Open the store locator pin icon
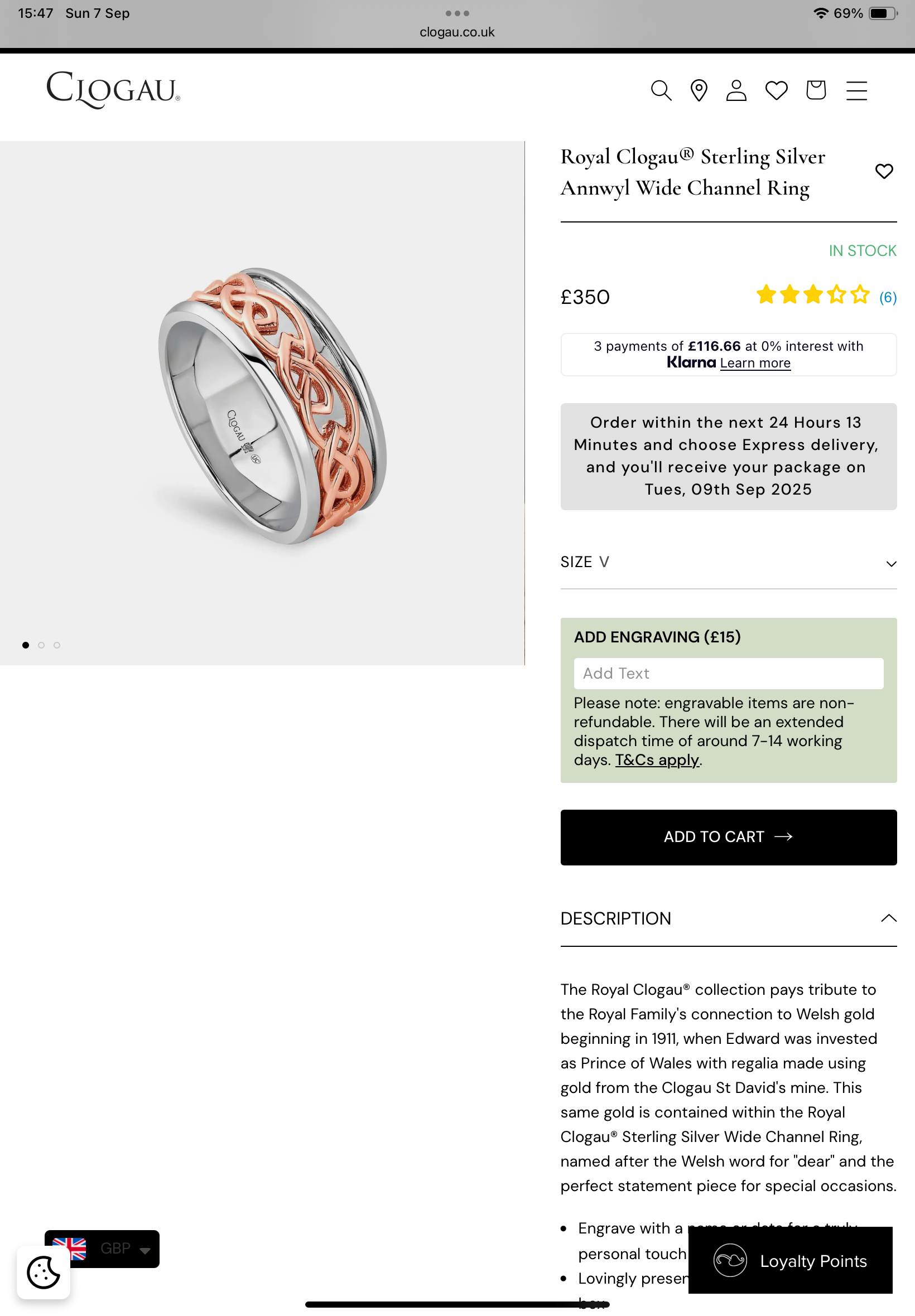 pos(699,90)
